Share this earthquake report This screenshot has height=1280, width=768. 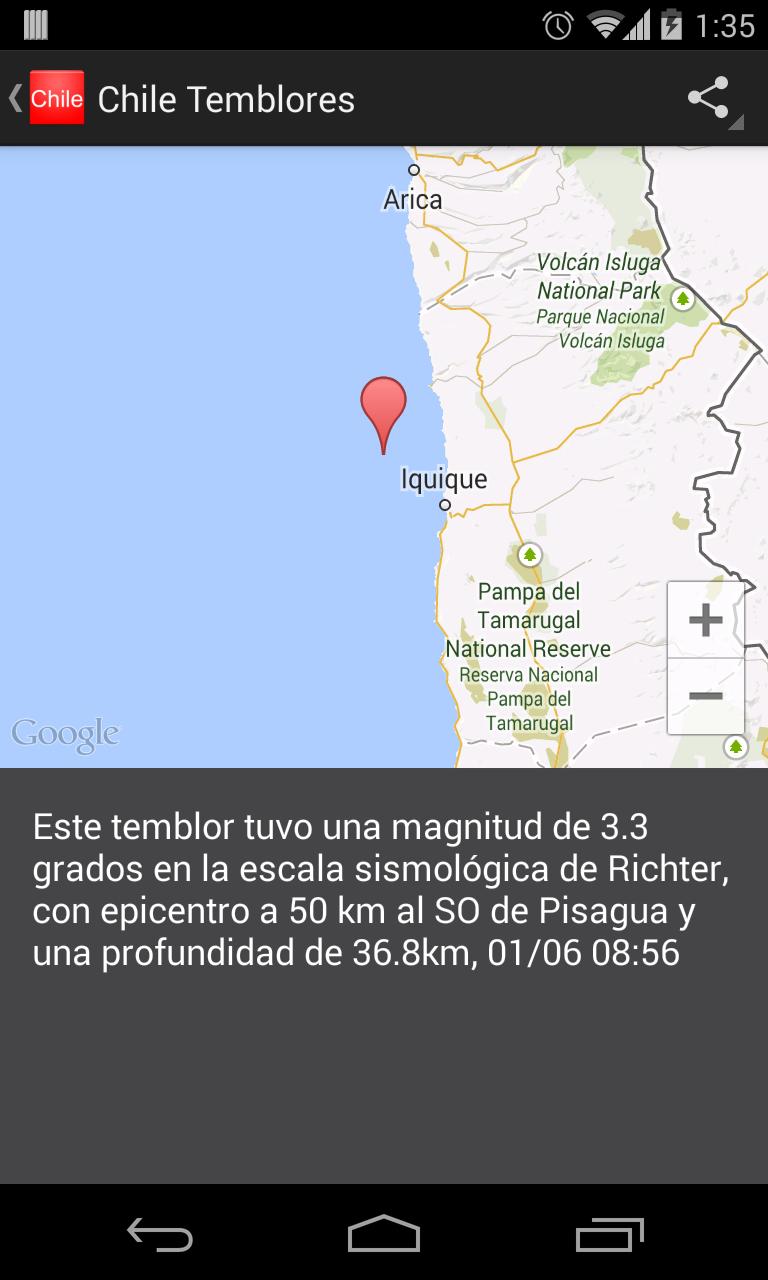[708, 99]
